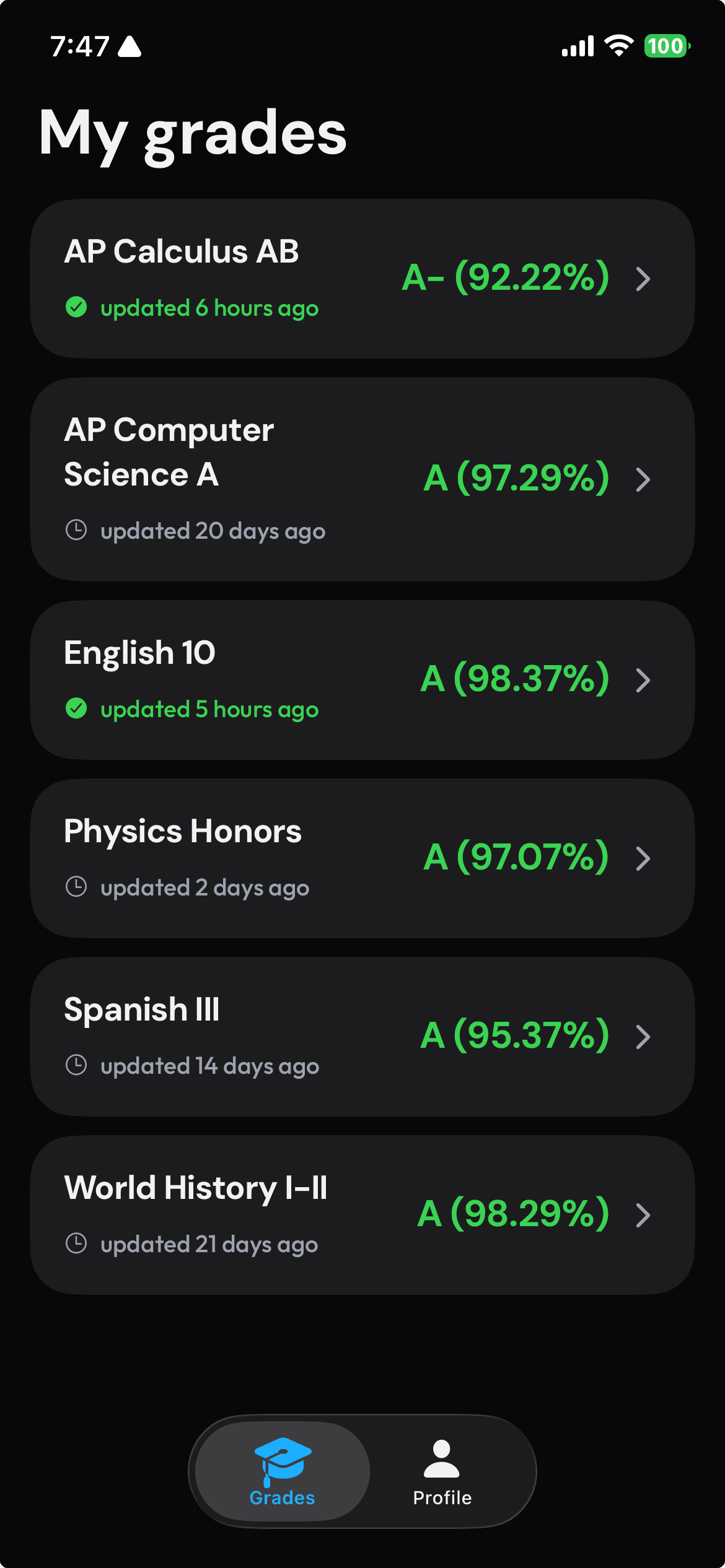Open the Profile tab label
The image size is (725, 1568).
click(441, 1499)
